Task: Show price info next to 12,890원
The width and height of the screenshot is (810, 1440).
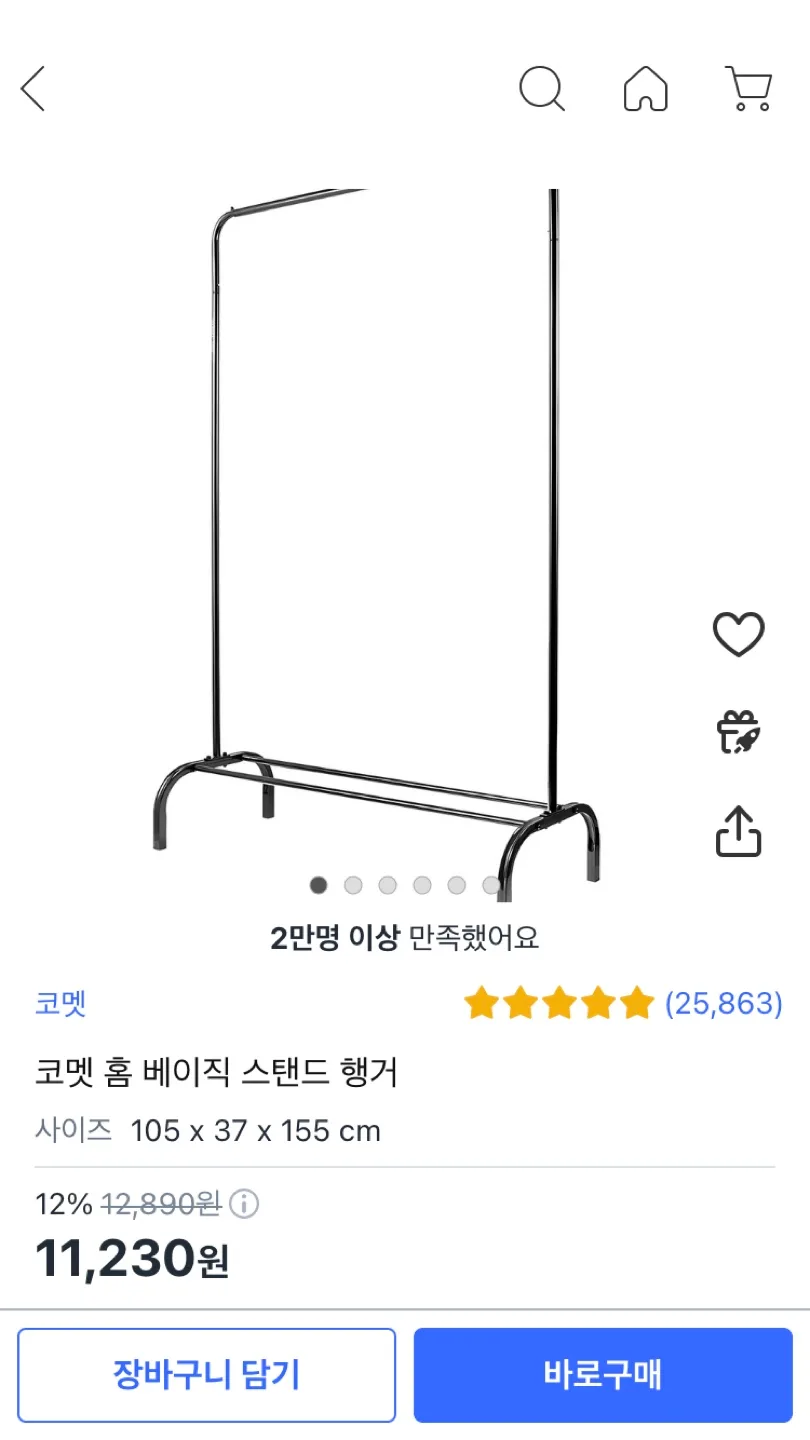Action: pyautogui.click(x=244, y=1204)
